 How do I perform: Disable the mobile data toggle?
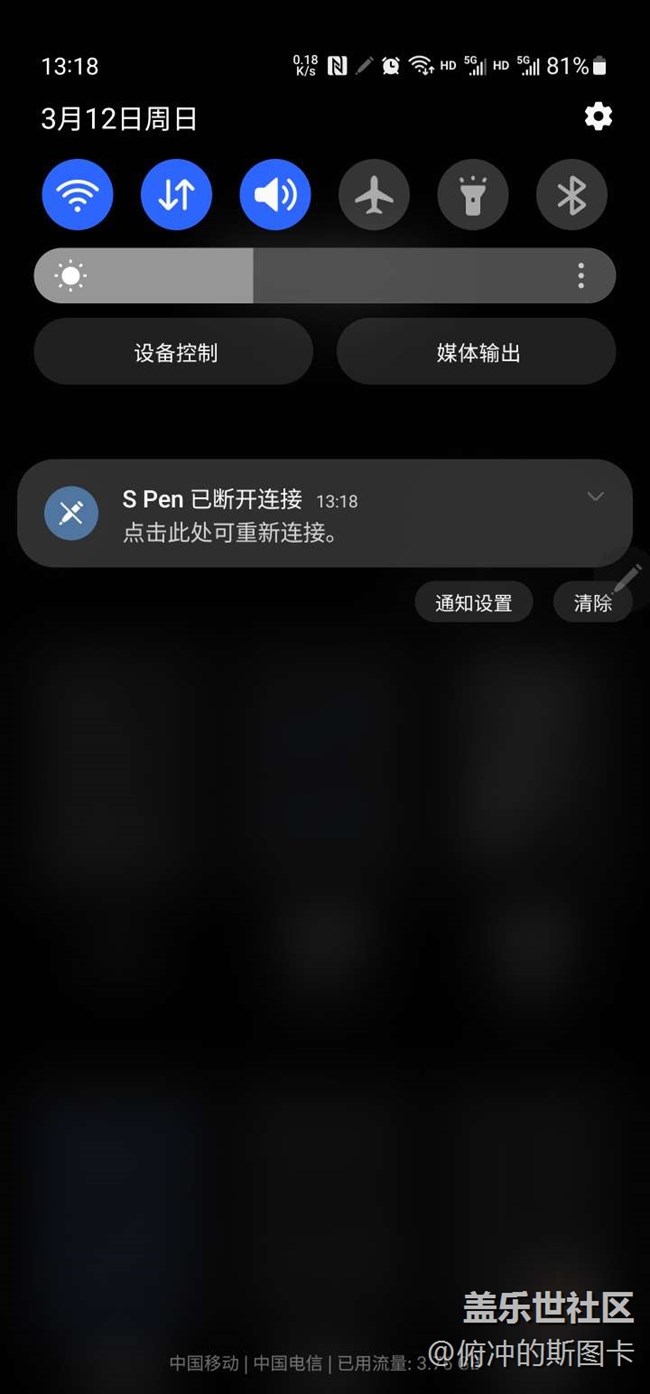click(x=176, y=194)
